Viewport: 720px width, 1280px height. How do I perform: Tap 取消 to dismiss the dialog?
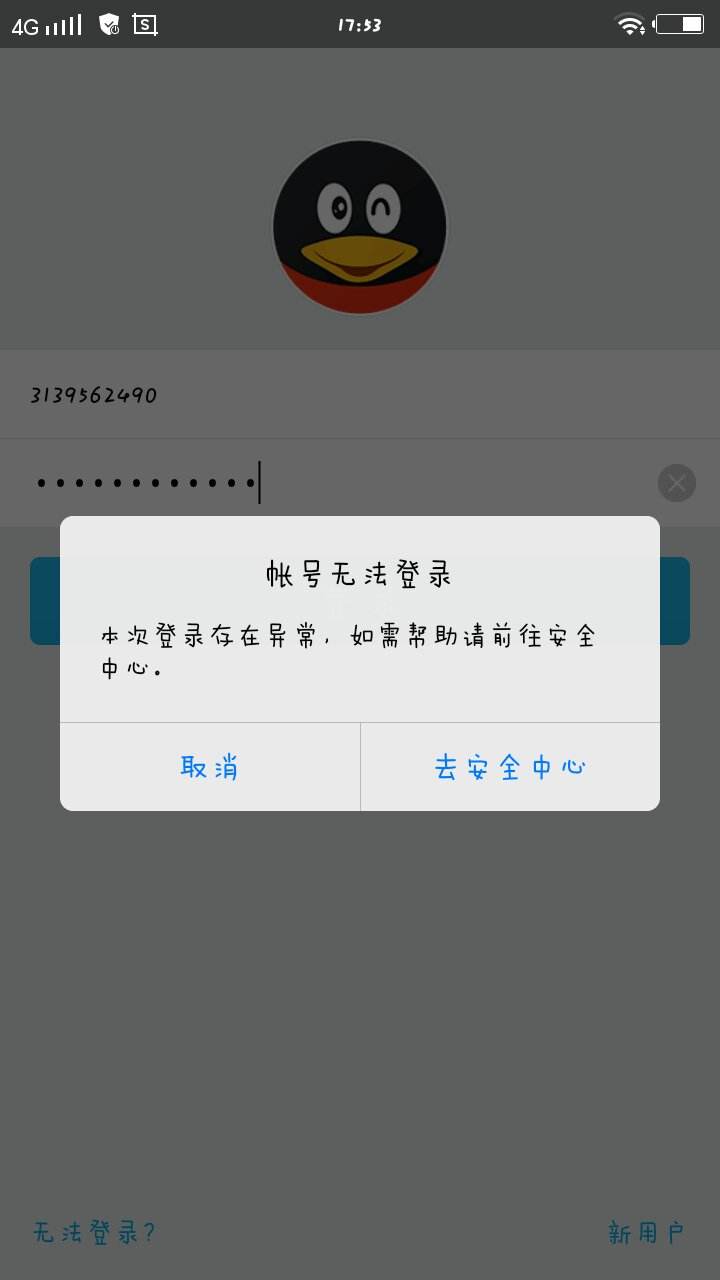click(209, 766)
